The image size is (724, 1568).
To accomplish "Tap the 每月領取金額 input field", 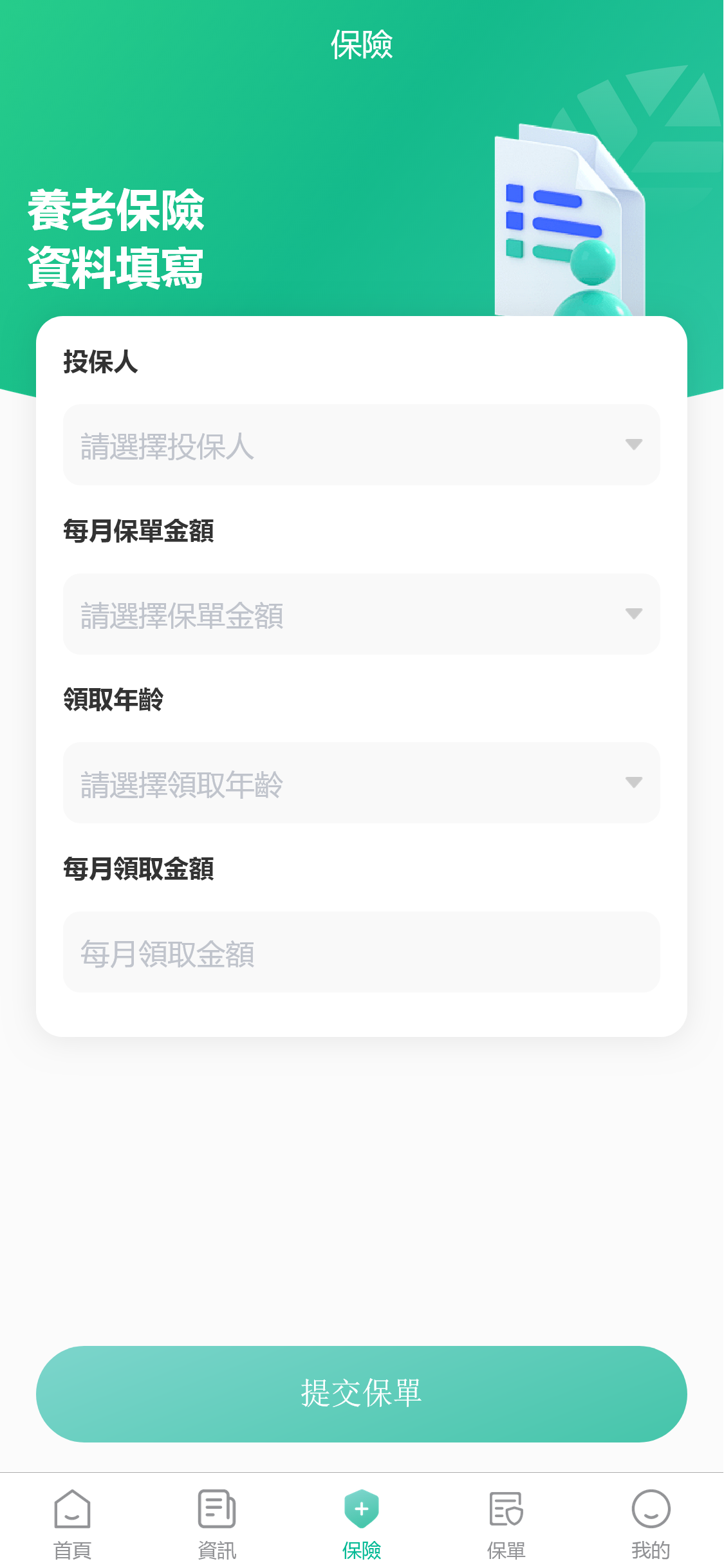I will tap(361, 952).
